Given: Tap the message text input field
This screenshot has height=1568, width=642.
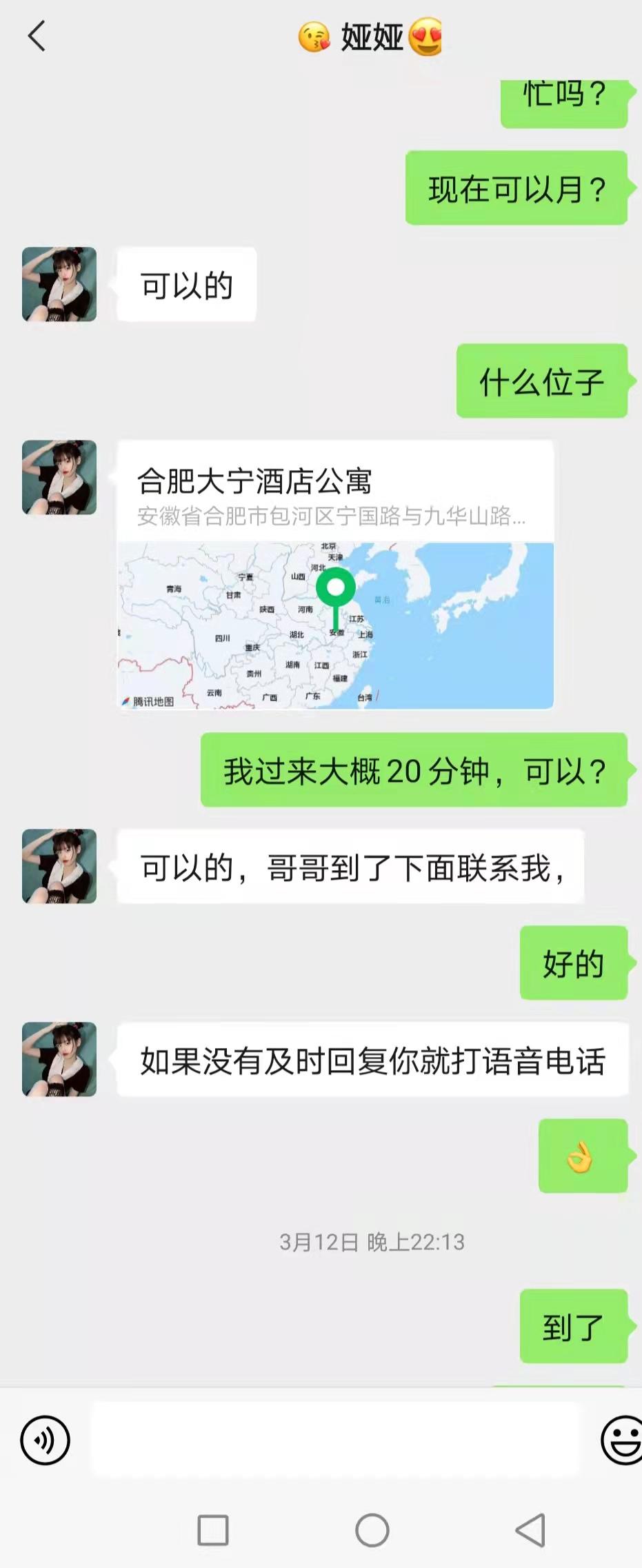Looking at the screenshot, I should coord(335,1439).
